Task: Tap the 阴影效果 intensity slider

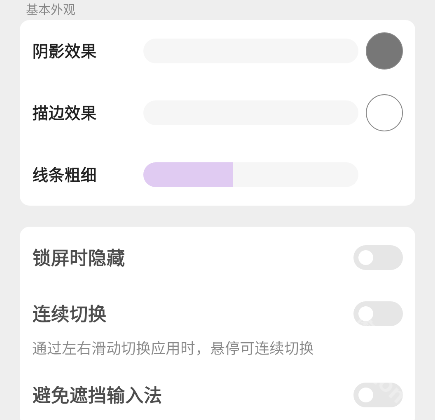Action: pyautogui.click(x=251, y=51)
